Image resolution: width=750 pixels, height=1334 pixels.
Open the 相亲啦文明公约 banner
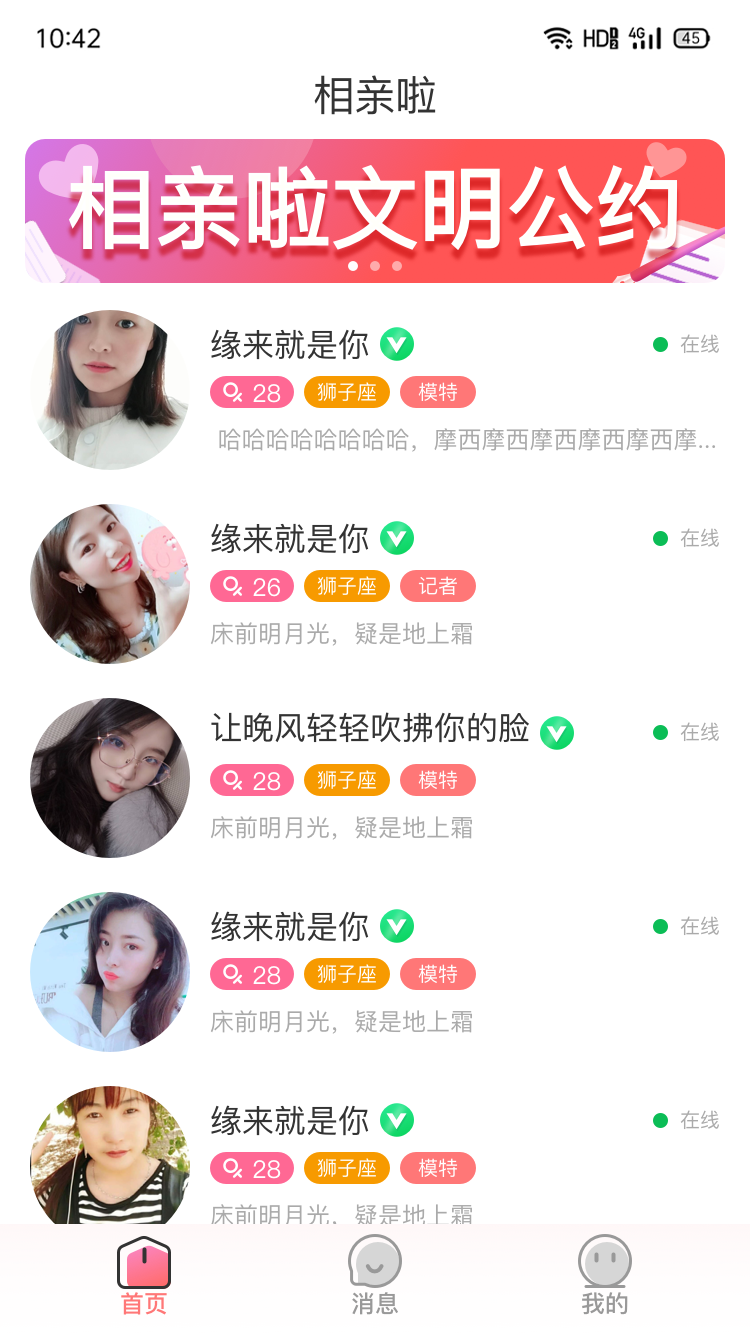[x=375, y=210]
